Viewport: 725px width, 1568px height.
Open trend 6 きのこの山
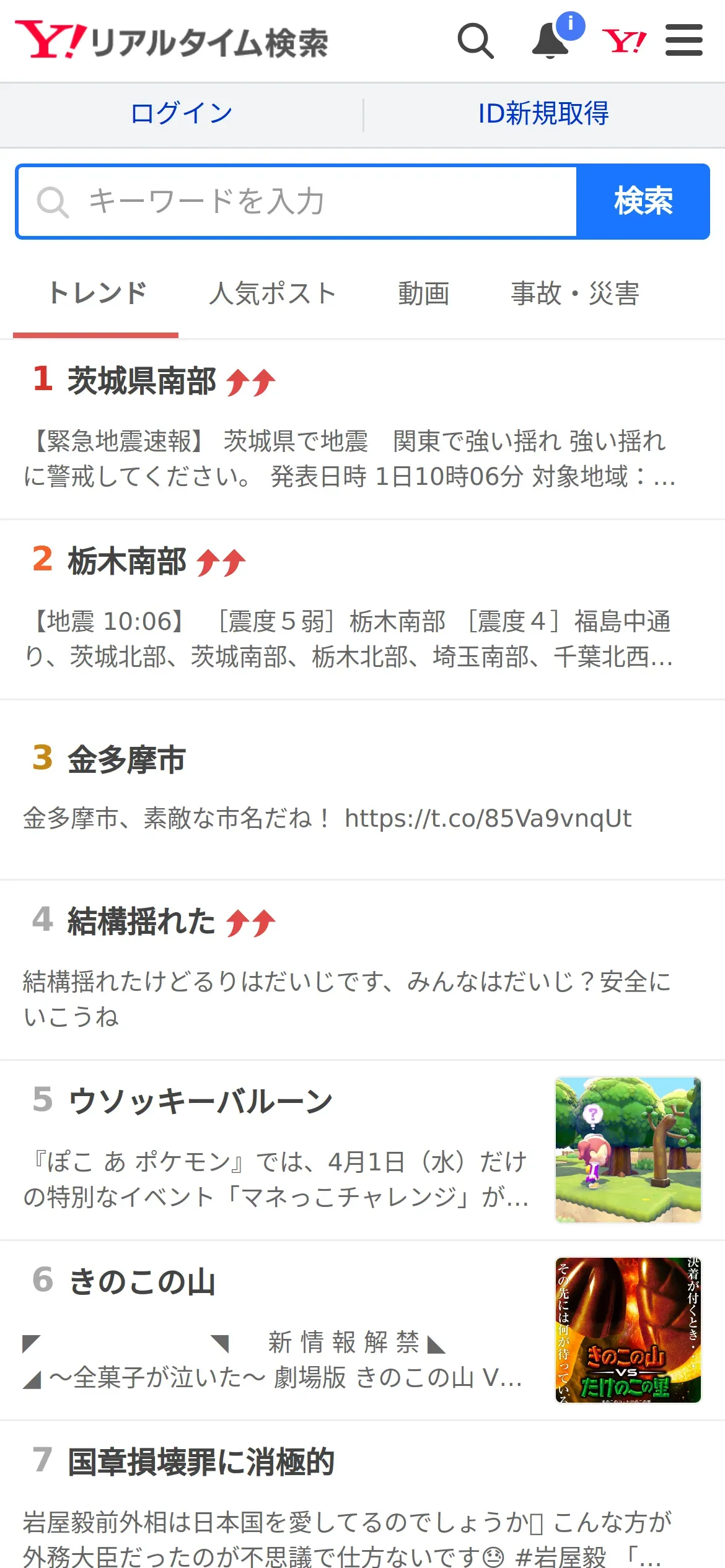coord(362,1331)
